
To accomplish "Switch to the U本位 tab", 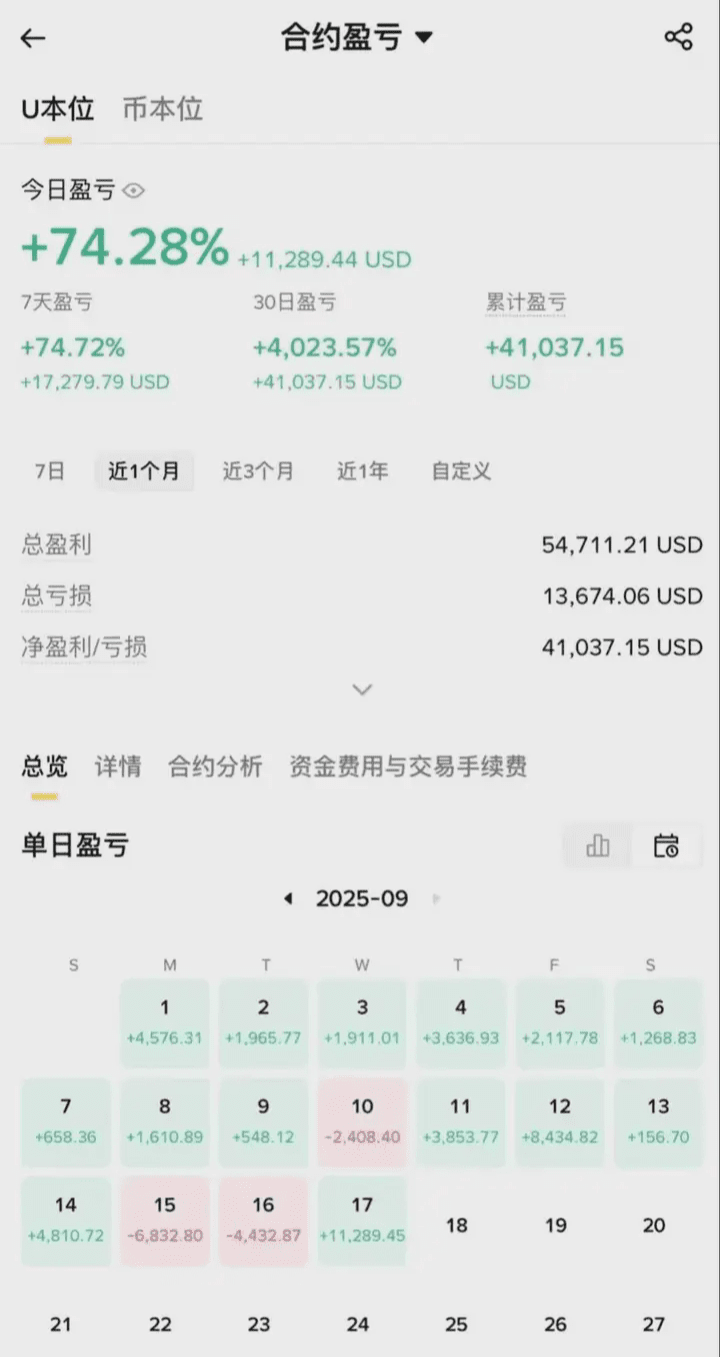I will [58, 109].
